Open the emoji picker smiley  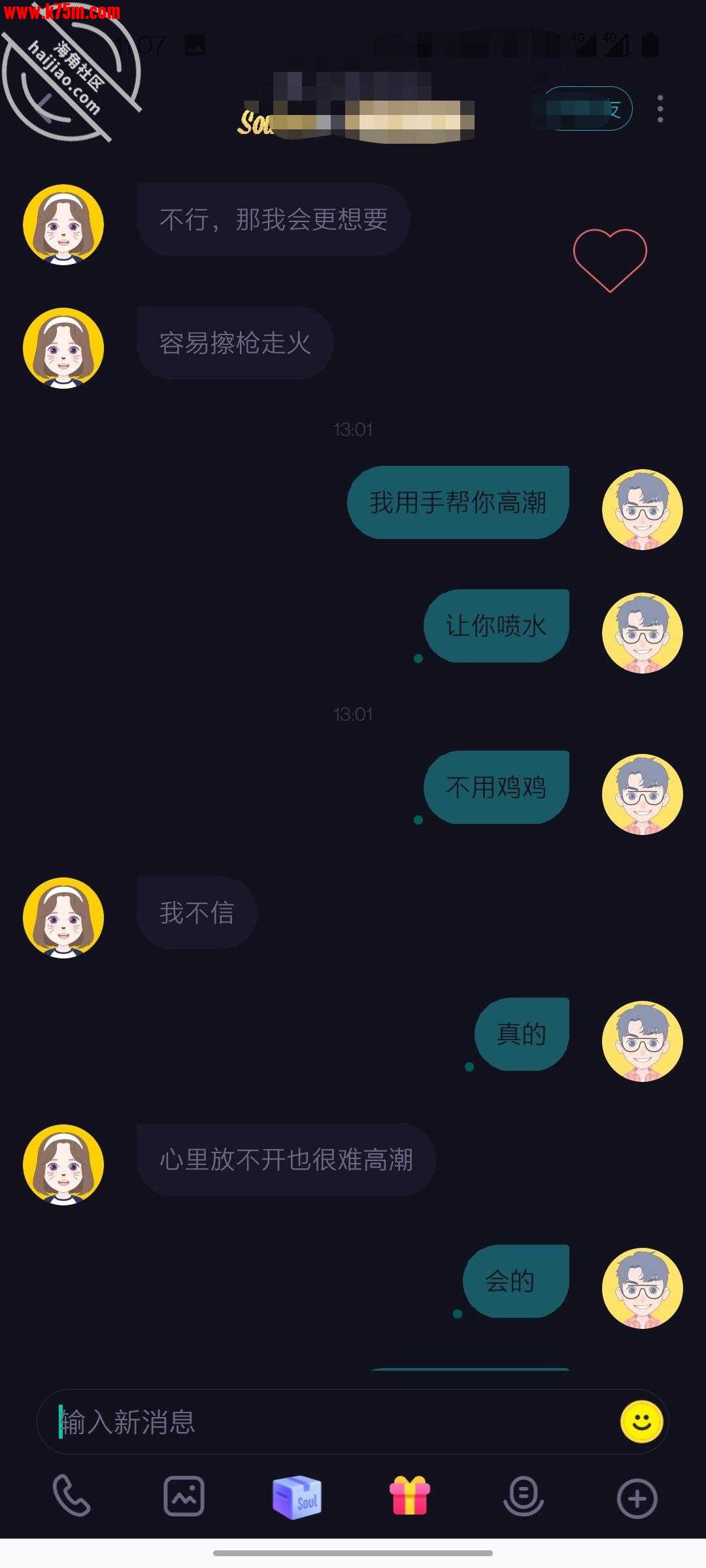coord(641,1422)
